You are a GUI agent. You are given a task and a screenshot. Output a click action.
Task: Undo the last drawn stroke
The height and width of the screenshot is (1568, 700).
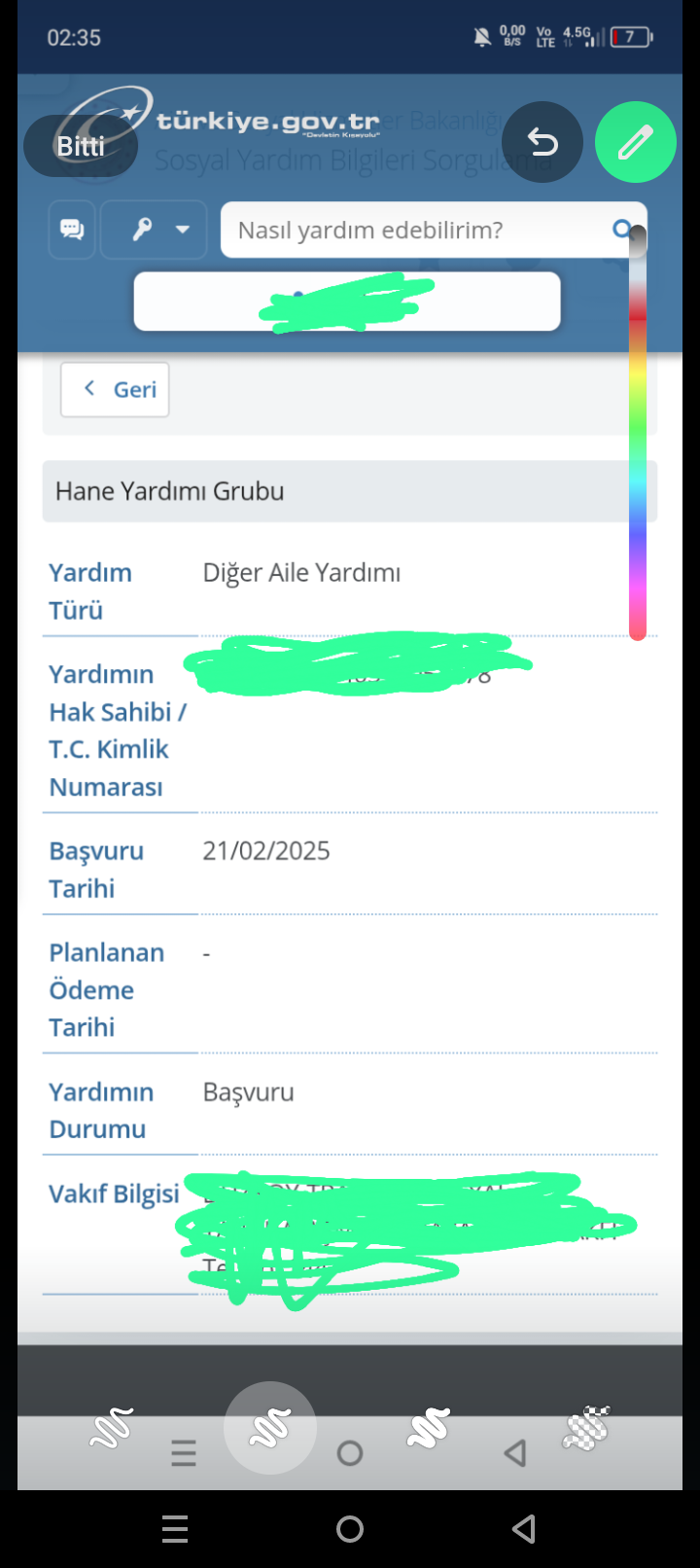click(x=542, y=143)
